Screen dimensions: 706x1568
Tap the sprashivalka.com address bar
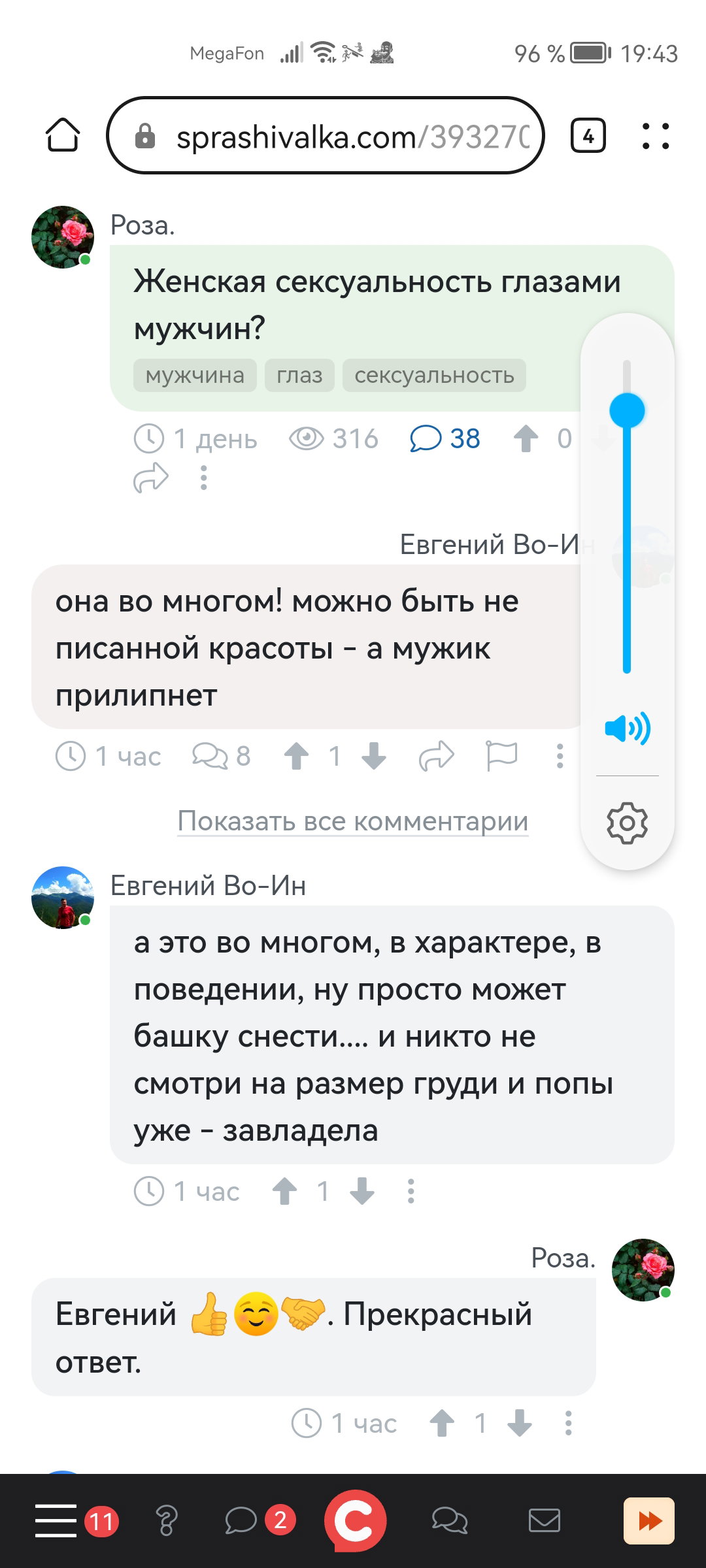pyautogui.click(x=326, y=135)
